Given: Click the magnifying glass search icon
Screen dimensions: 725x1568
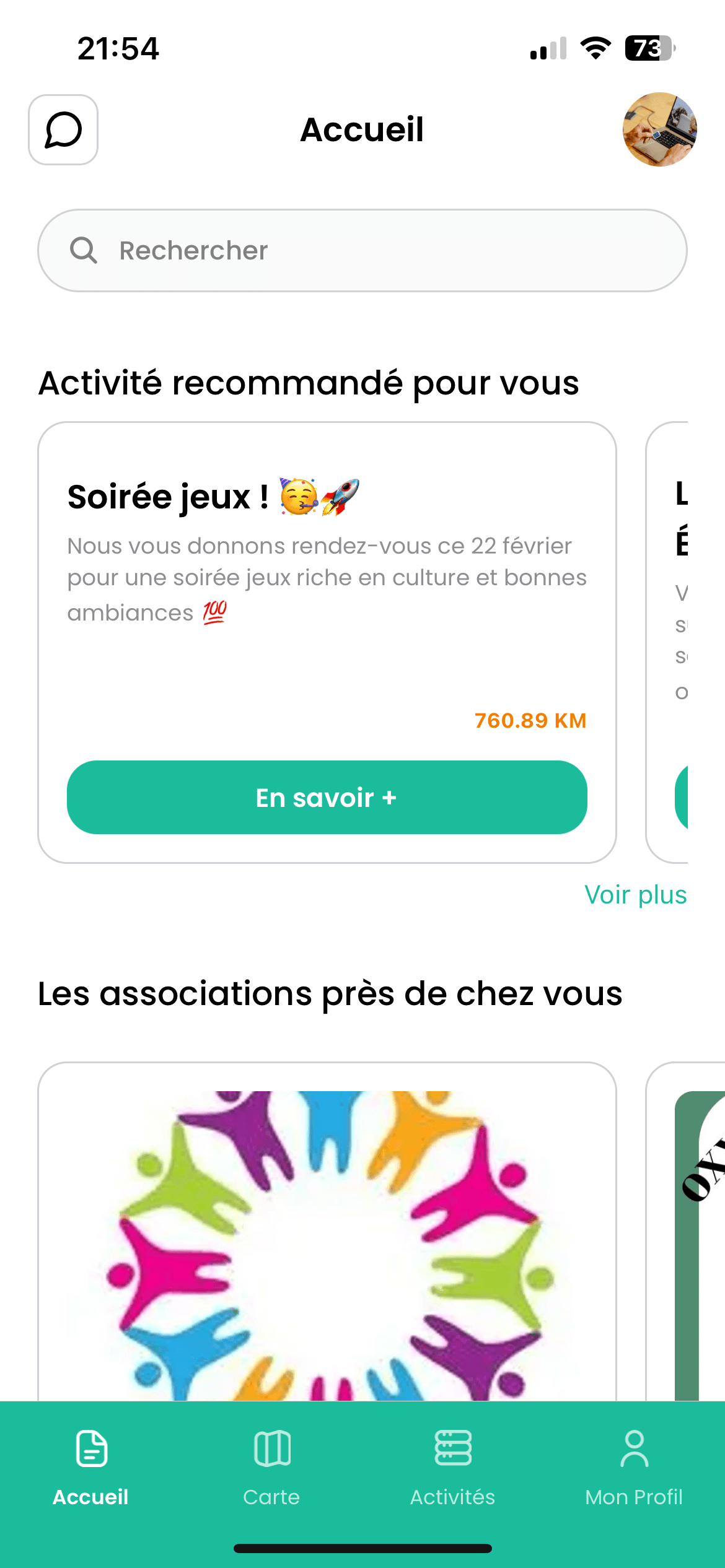Looking at the screenshot, I should [84, 250].
